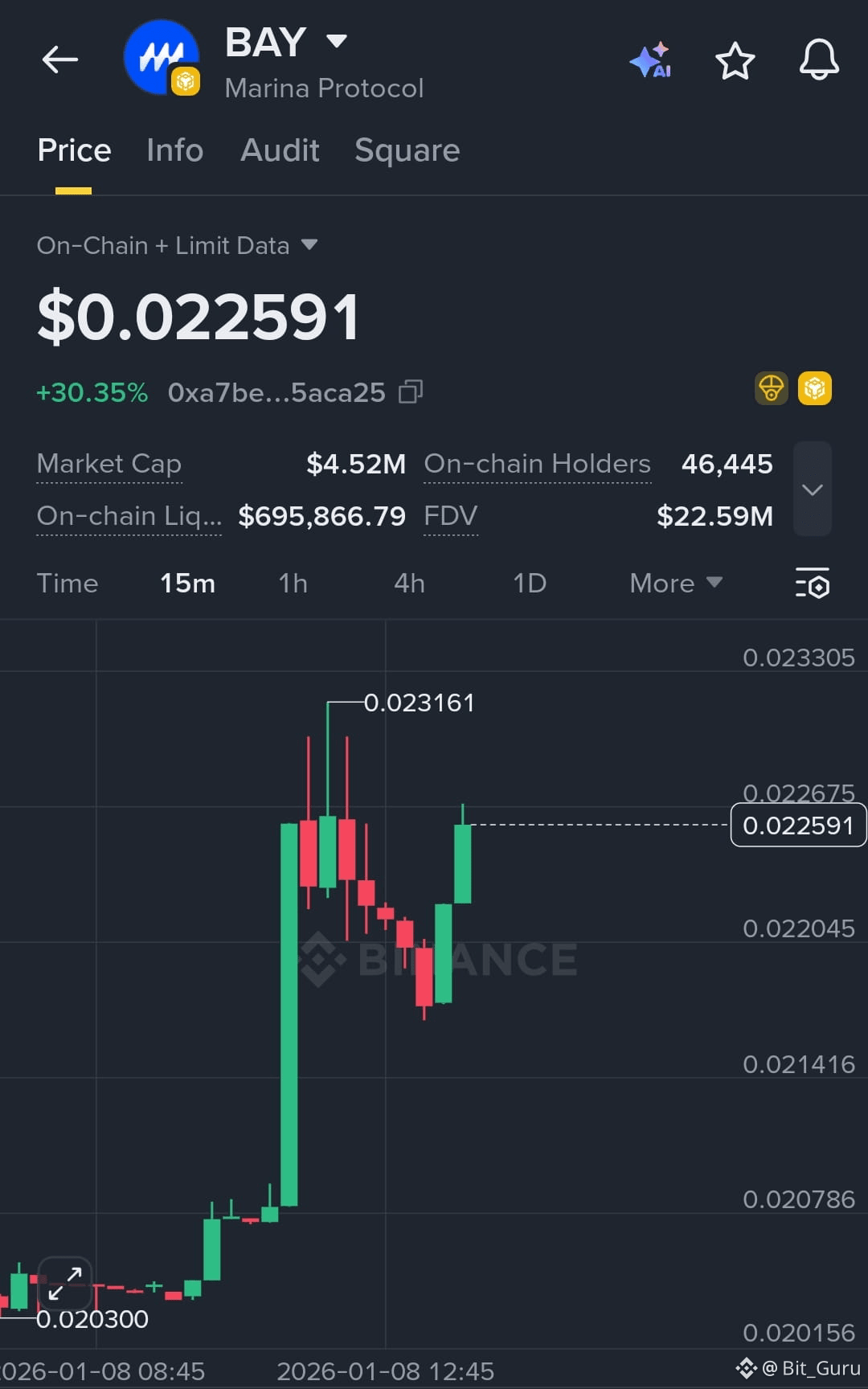The height and width of the screenshot is (1389, 868).
Task: Toggle BAY as a favorite with the star
Action: (x=735, y=60)
